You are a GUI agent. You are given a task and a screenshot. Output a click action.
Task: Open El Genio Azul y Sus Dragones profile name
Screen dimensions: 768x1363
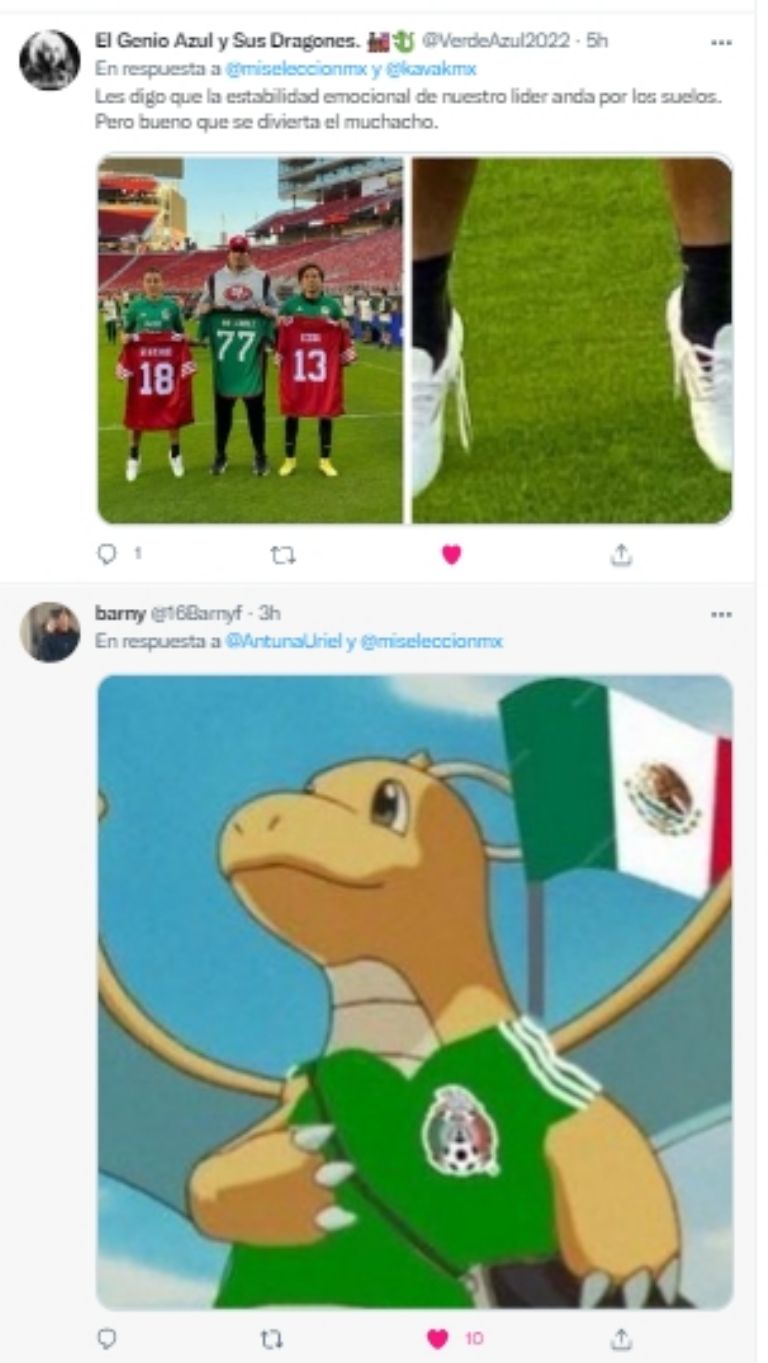[227, 41]
